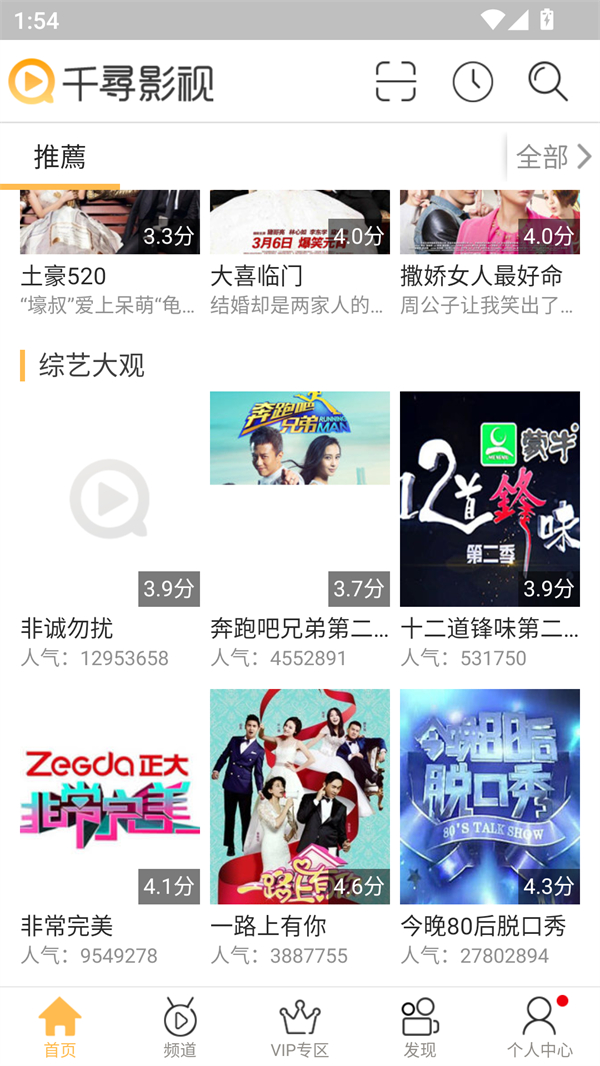The image size is (600, 1066).
Task: Switch to the VIP专区 tab
Action: pyautogui.click(x=300, y=1028)
